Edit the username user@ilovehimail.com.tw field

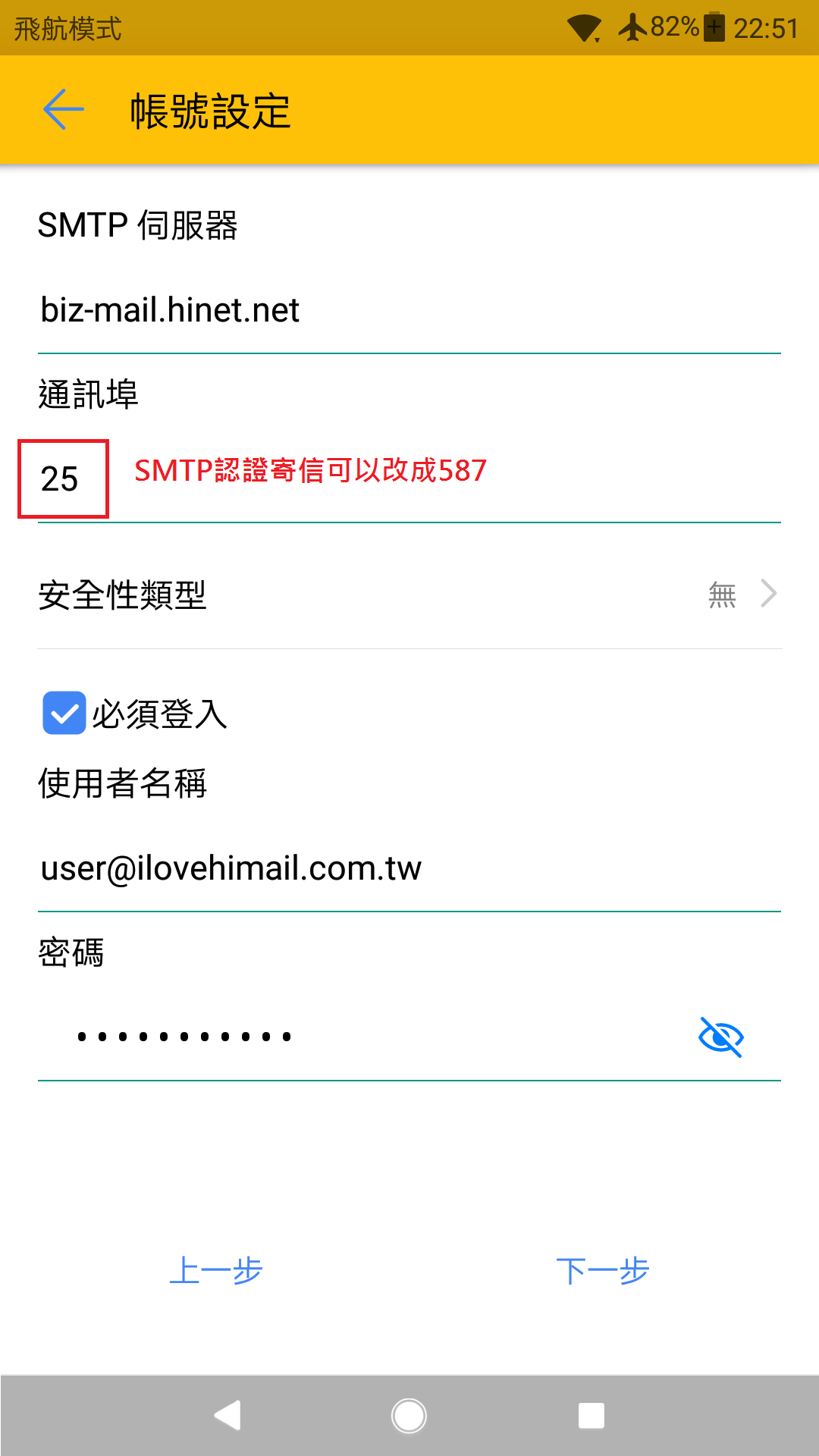pyautogui.click(x=409, y=868)
